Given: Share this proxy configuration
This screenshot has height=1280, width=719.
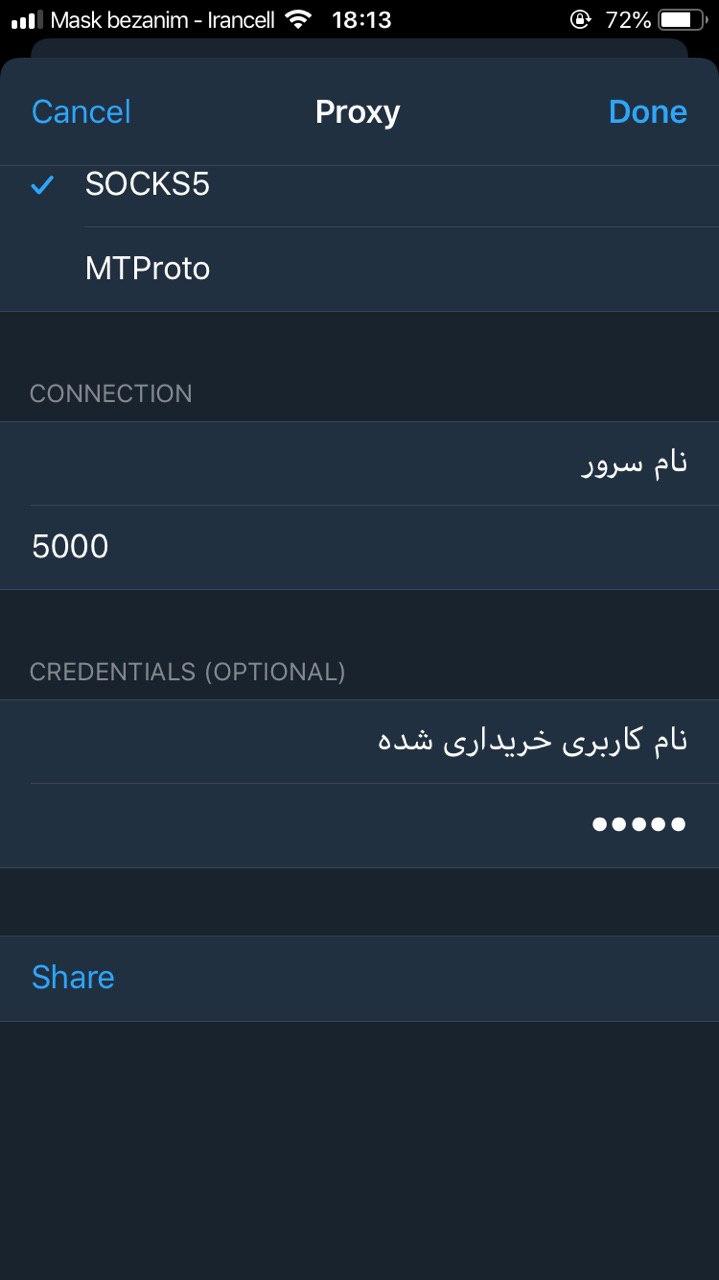Looking at the screenshot, I should (x=73, y=977).
